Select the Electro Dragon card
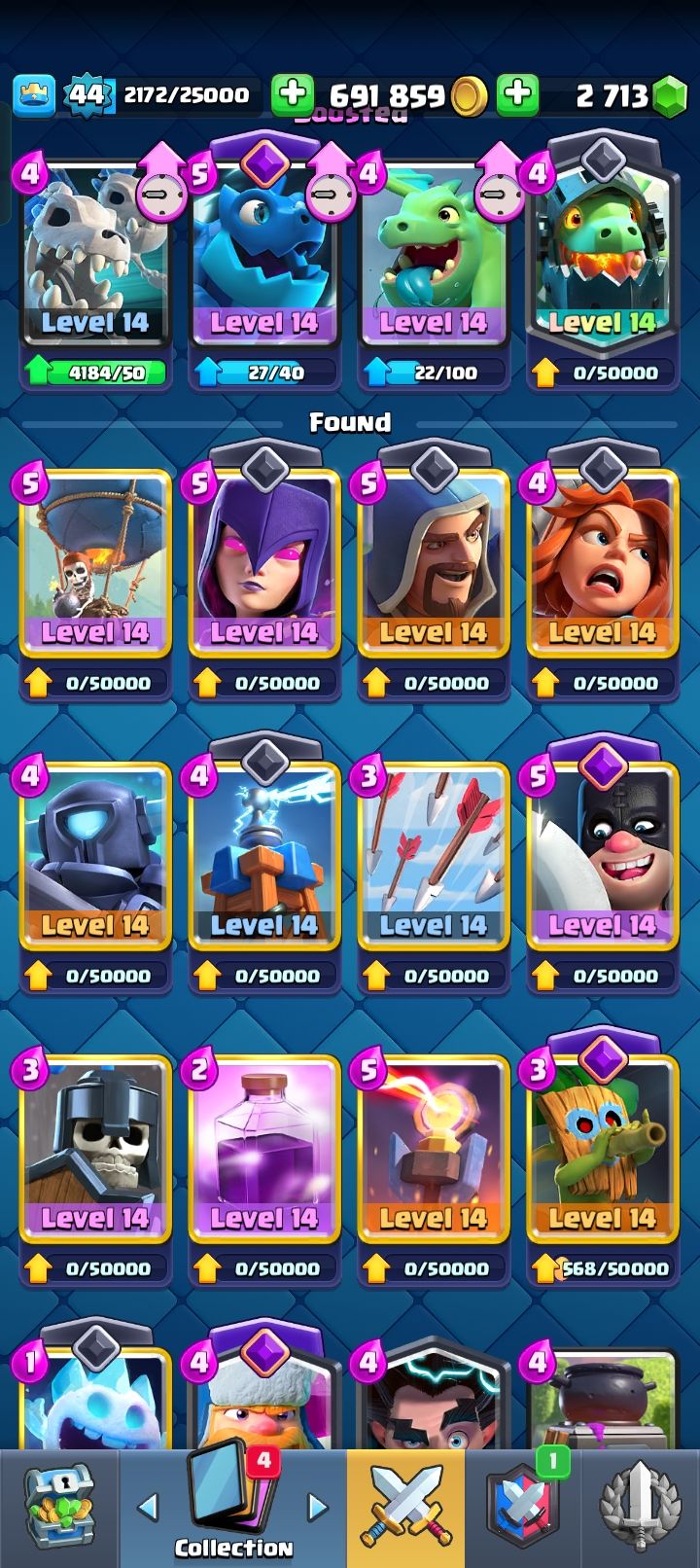 point(263,258)
